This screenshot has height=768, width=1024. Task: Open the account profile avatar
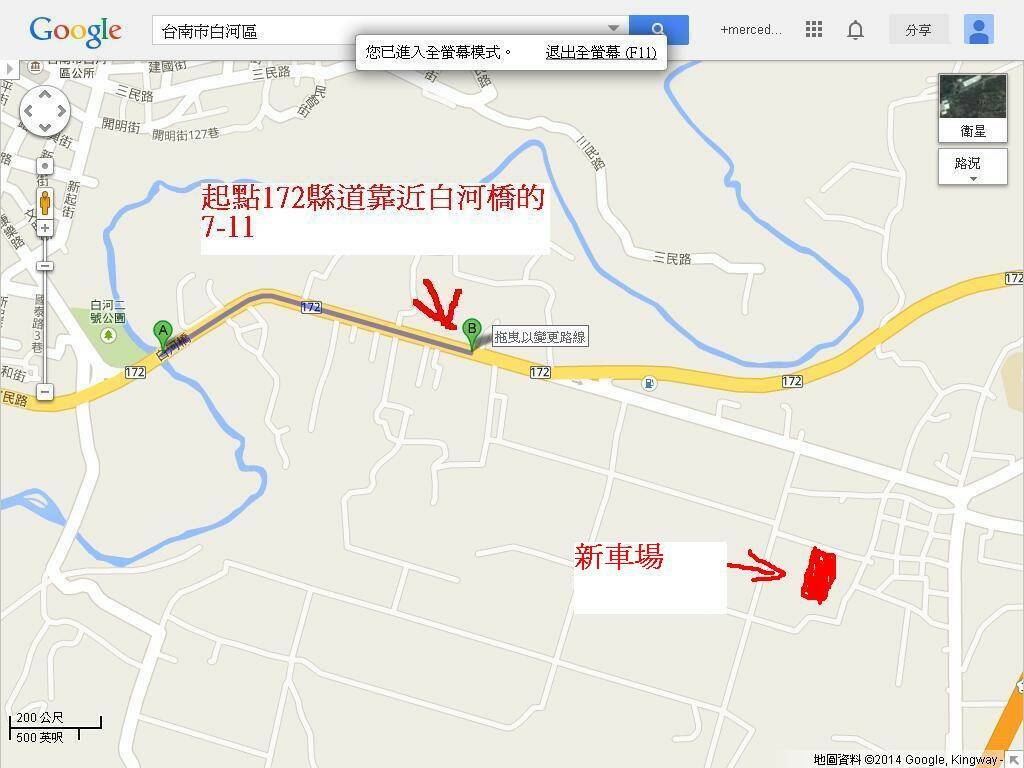[978, 30]
